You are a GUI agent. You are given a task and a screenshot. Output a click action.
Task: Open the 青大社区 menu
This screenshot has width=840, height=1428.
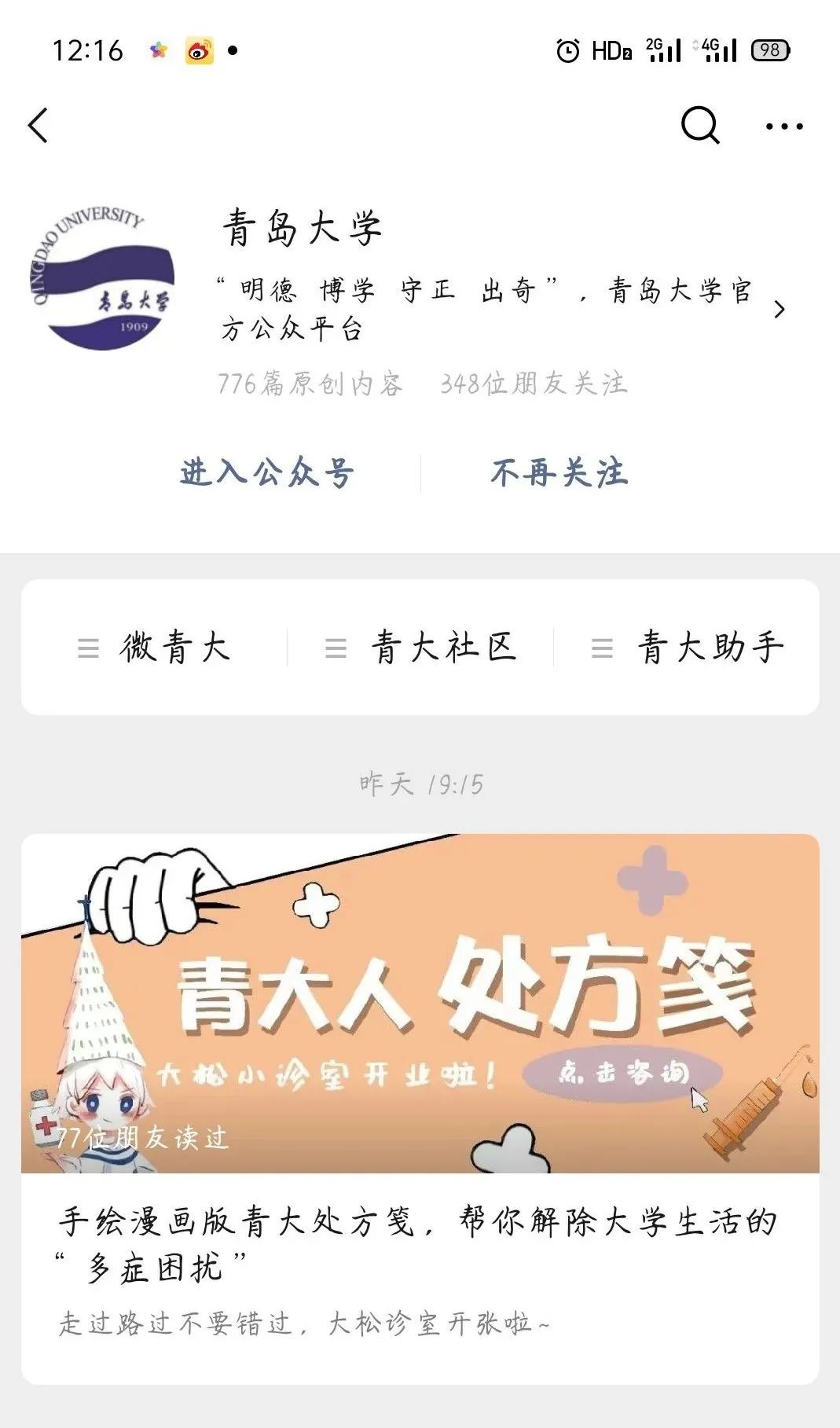coord(421,648)
